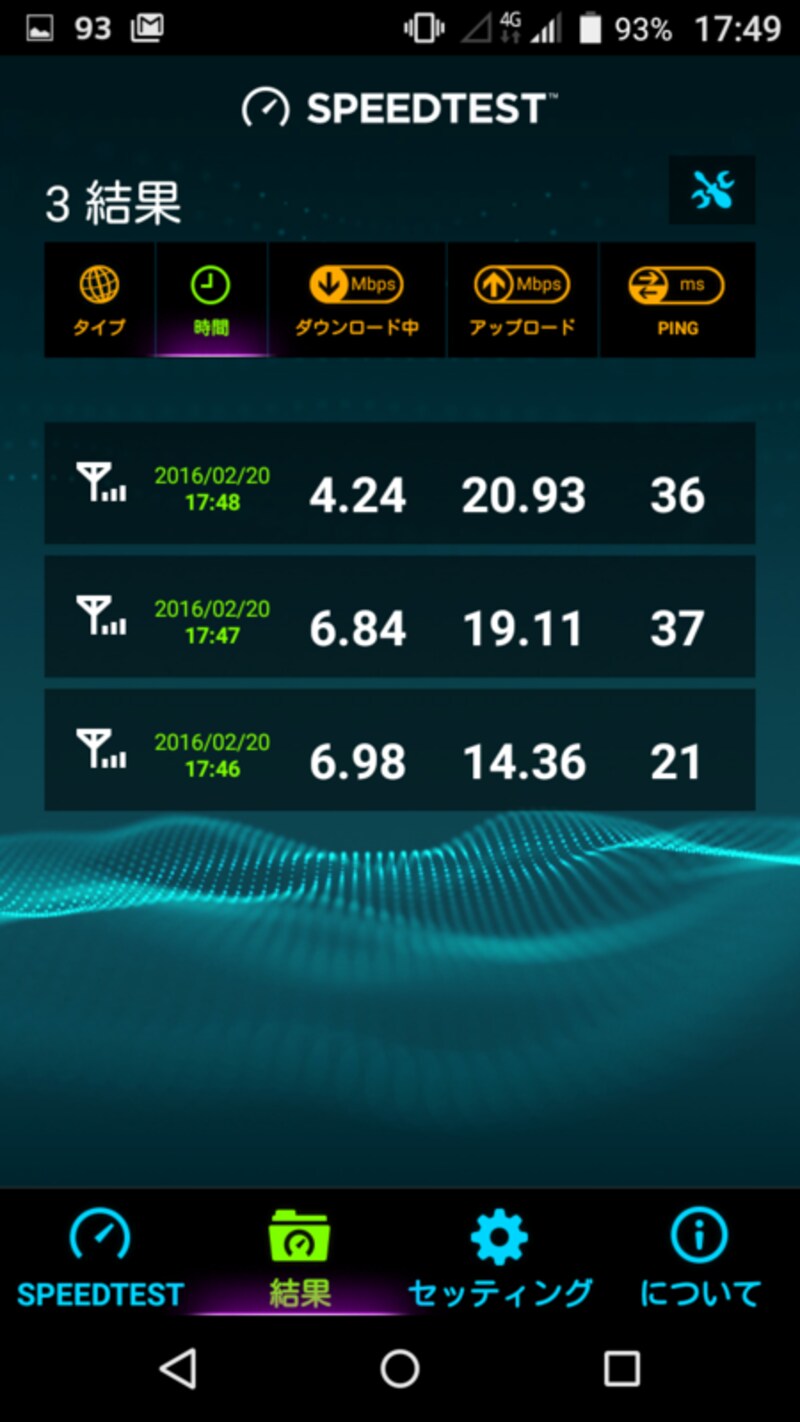Sort results by PING
Image resolution: width=800 pixels, height=1422 pixels.
(x=677, y=300)
